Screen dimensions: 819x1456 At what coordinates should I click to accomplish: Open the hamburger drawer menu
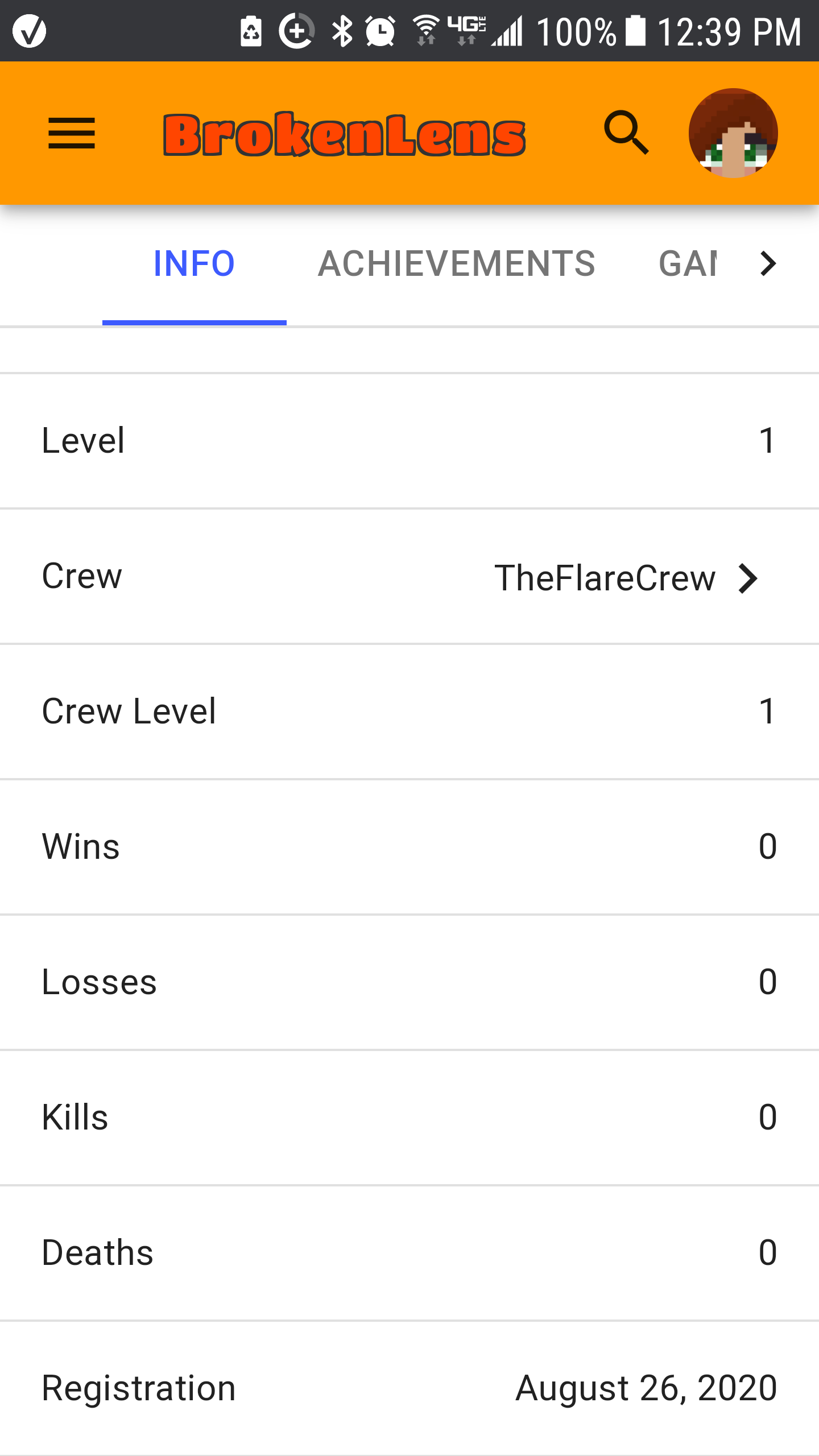tap(72, 133)
